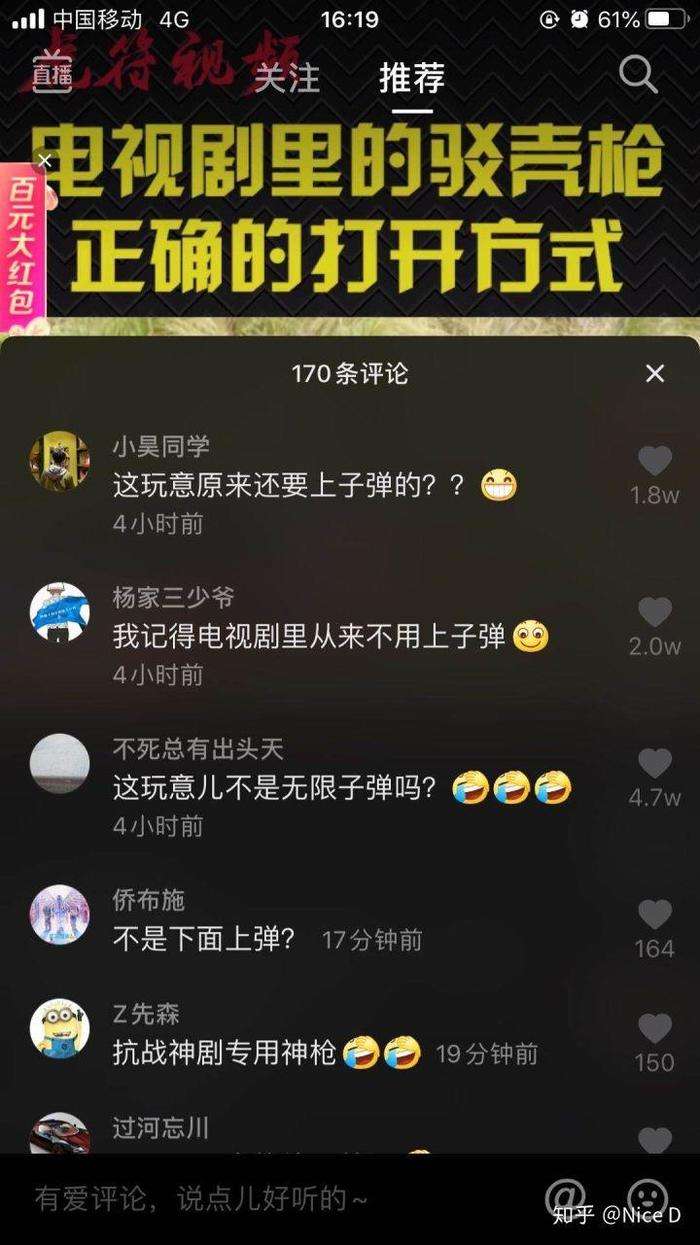This screenshot has height=1245, width=700.
Task: Like Z先森's comment
Action: tap(655, 1028)
